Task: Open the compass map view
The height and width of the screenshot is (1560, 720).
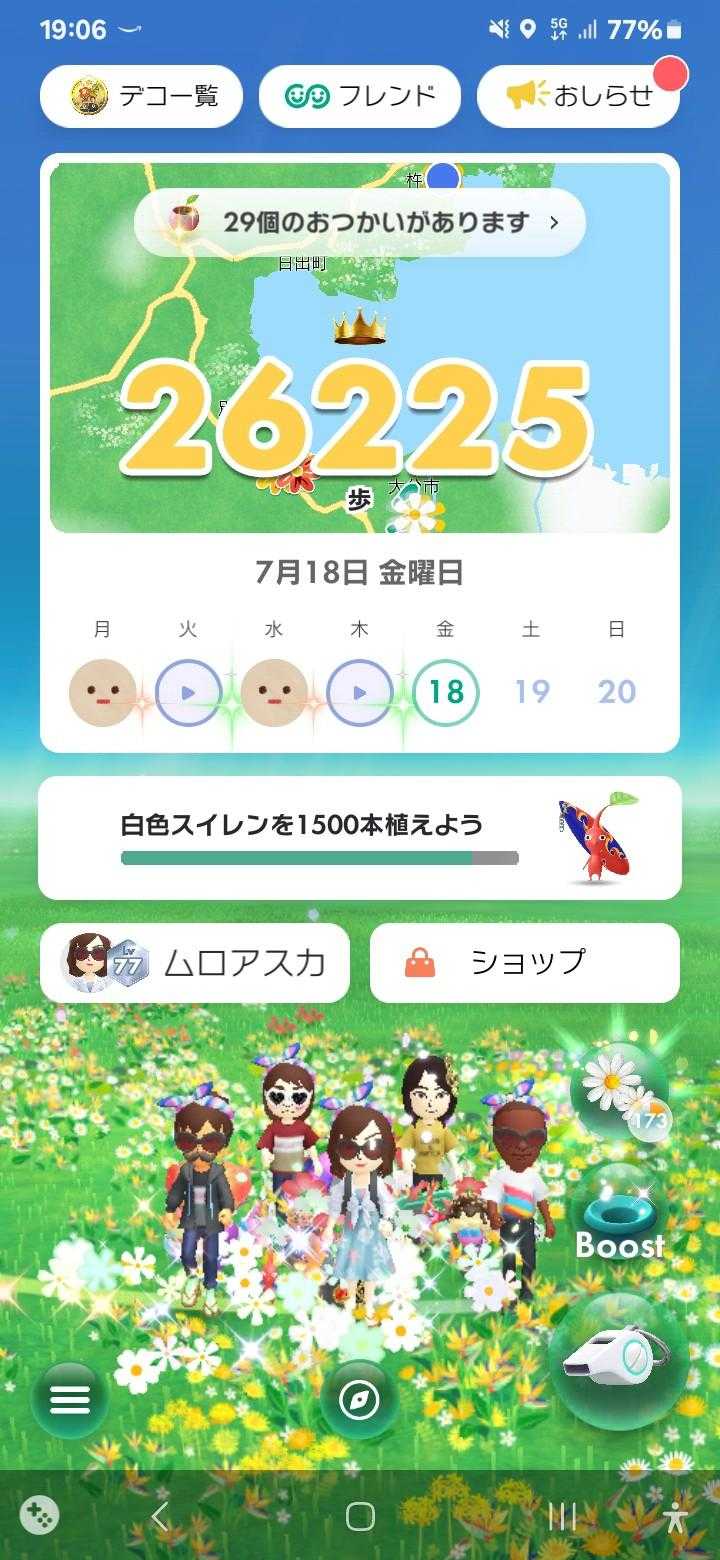Action: click(359, 1402)
